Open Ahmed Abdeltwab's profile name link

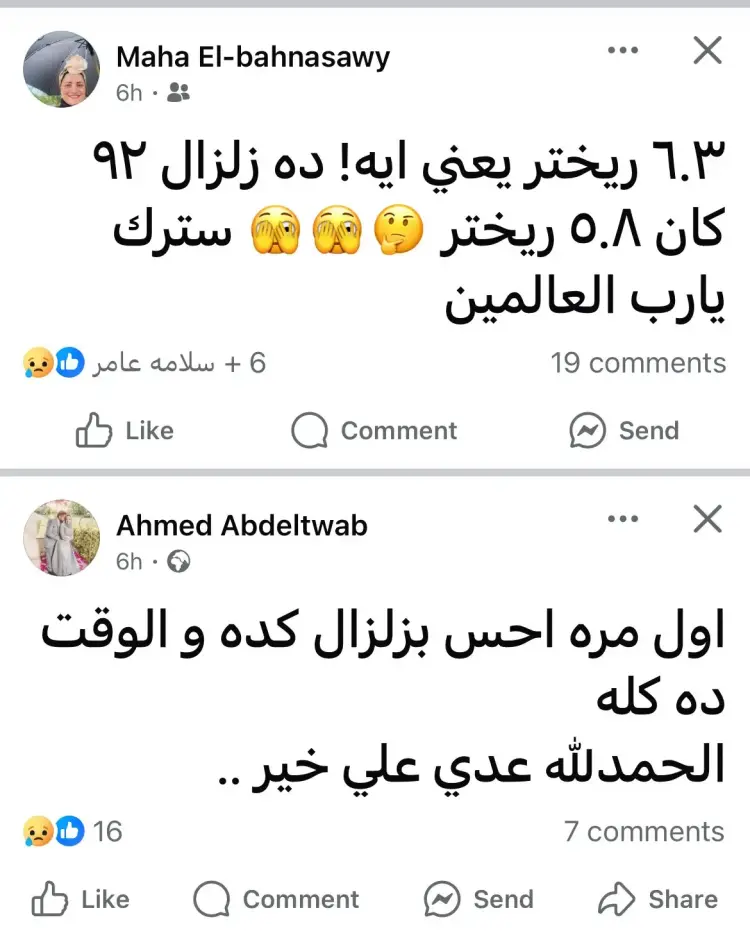[x=242, y=525]
